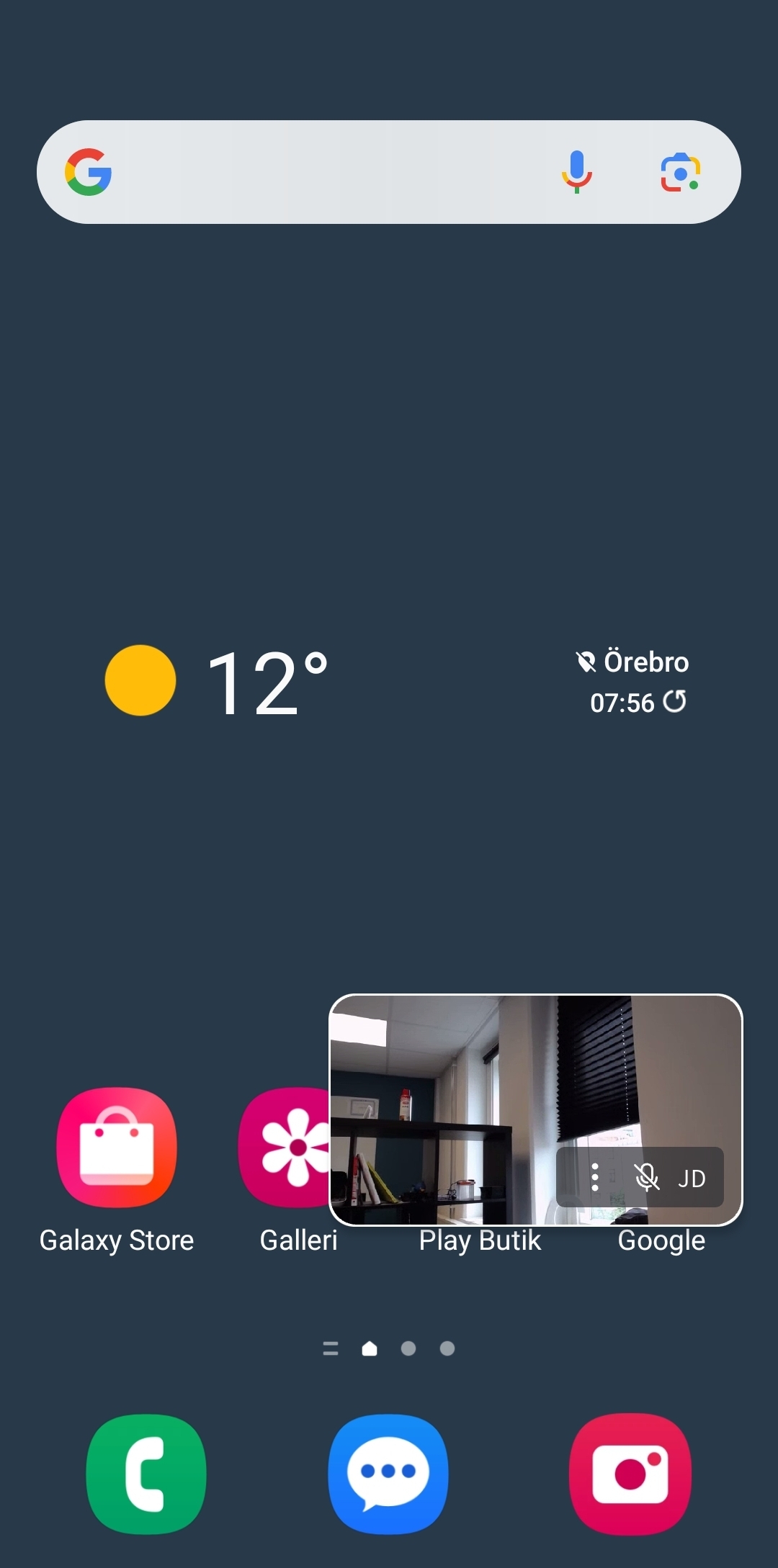Open the Google search bar

click(x=324, y=172)
